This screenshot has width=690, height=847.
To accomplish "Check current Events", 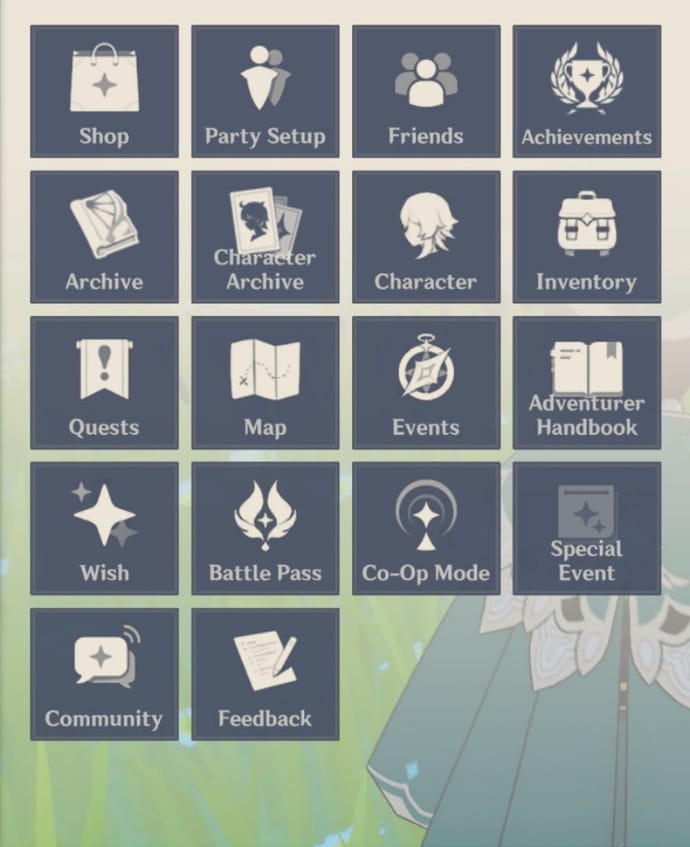I will tap(426, 383).
